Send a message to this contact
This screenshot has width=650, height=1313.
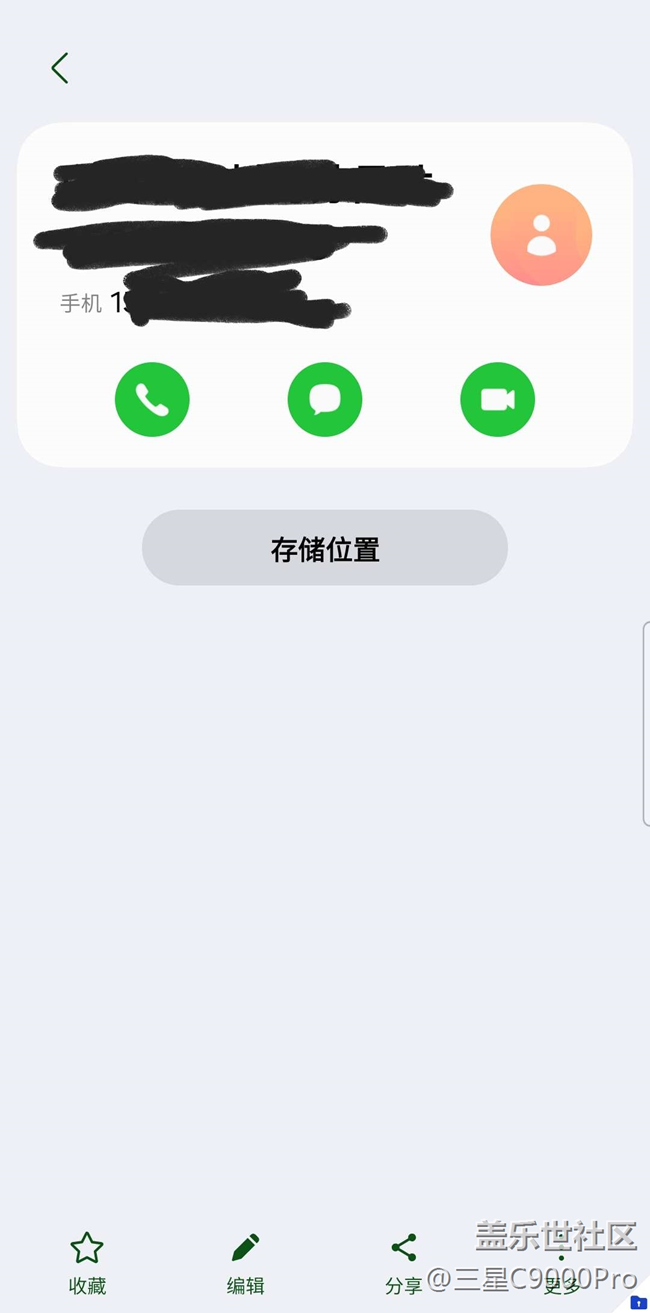click(325, 400)
